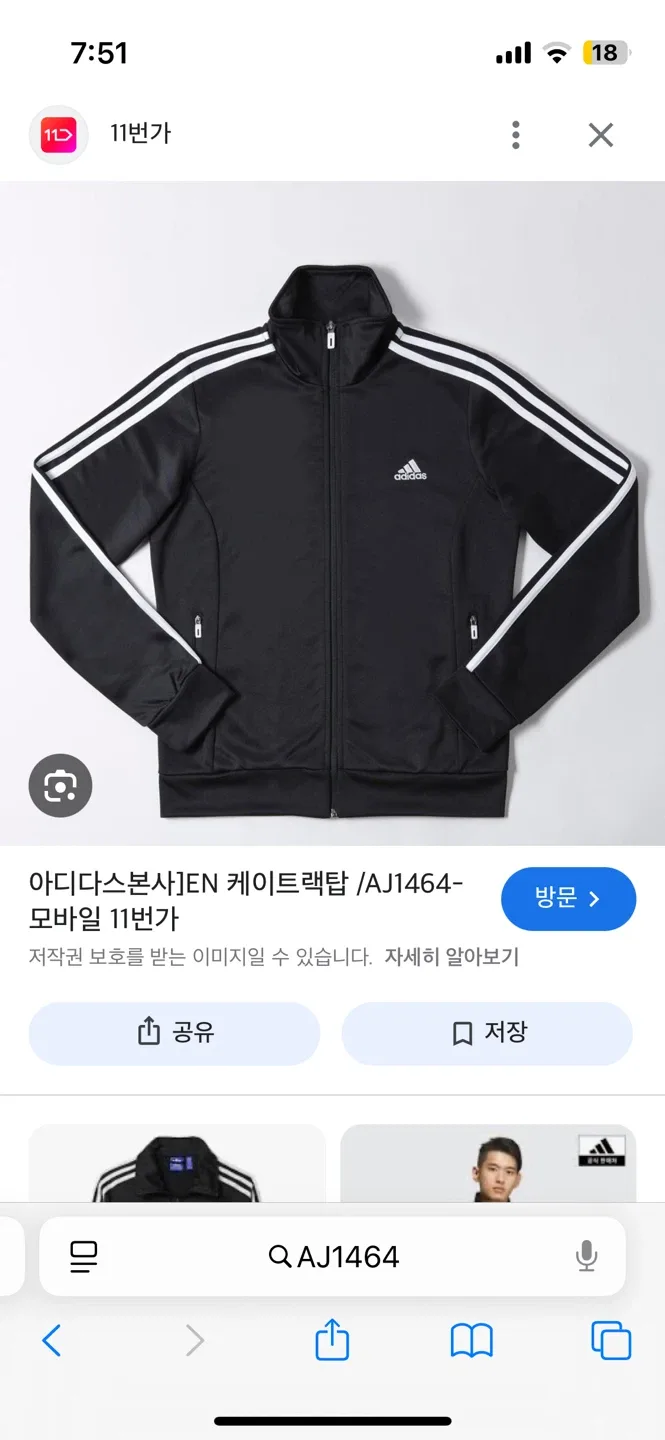Open the three-dot overflow menu
The image size is (665, 1440).
[515, 135]
